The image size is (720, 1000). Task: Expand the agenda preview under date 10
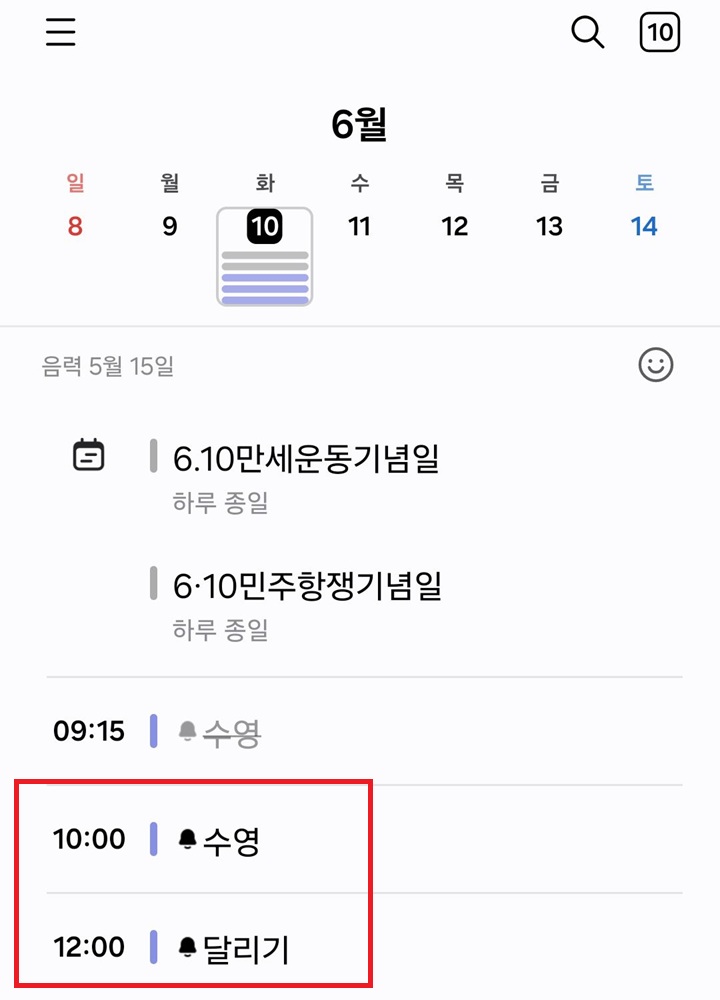[x=264, y=275]
